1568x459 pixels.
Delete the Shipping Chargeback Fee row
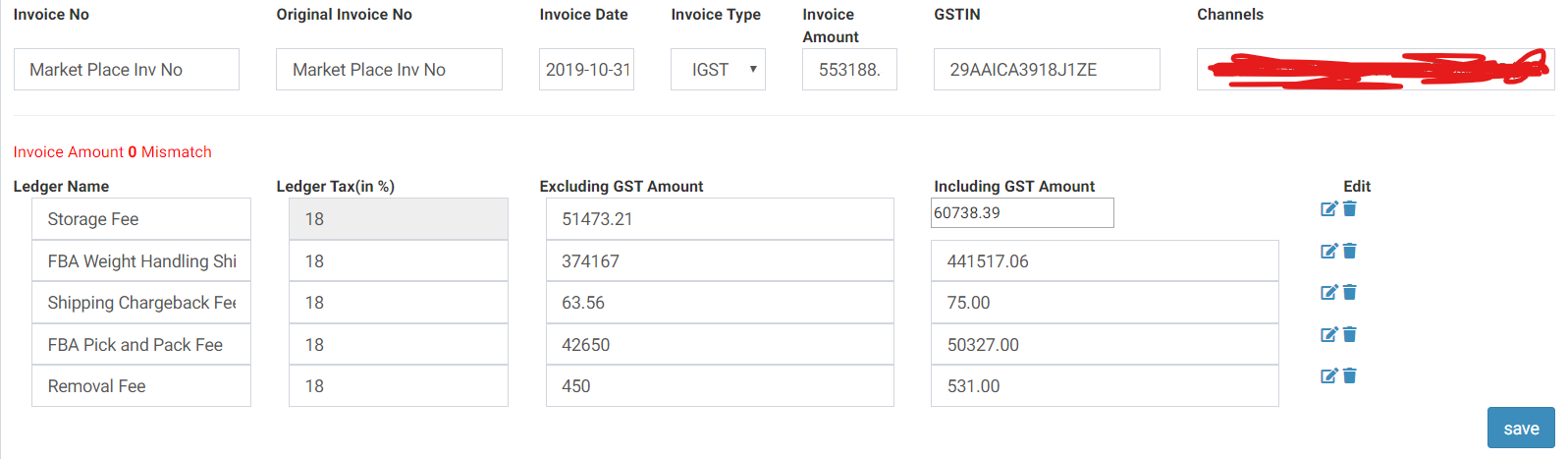pos(1350,292)
